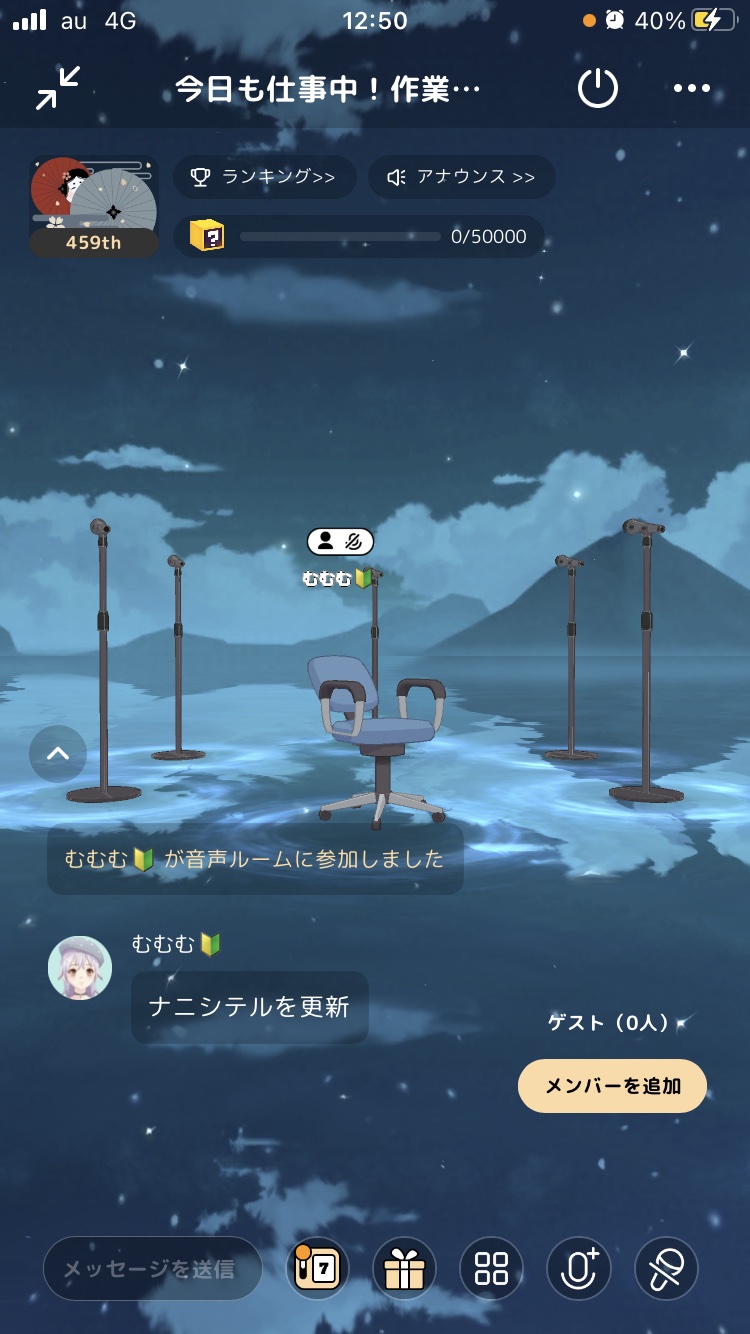
Task: Open the three-dot overflow menu
Action: point(691,88)
